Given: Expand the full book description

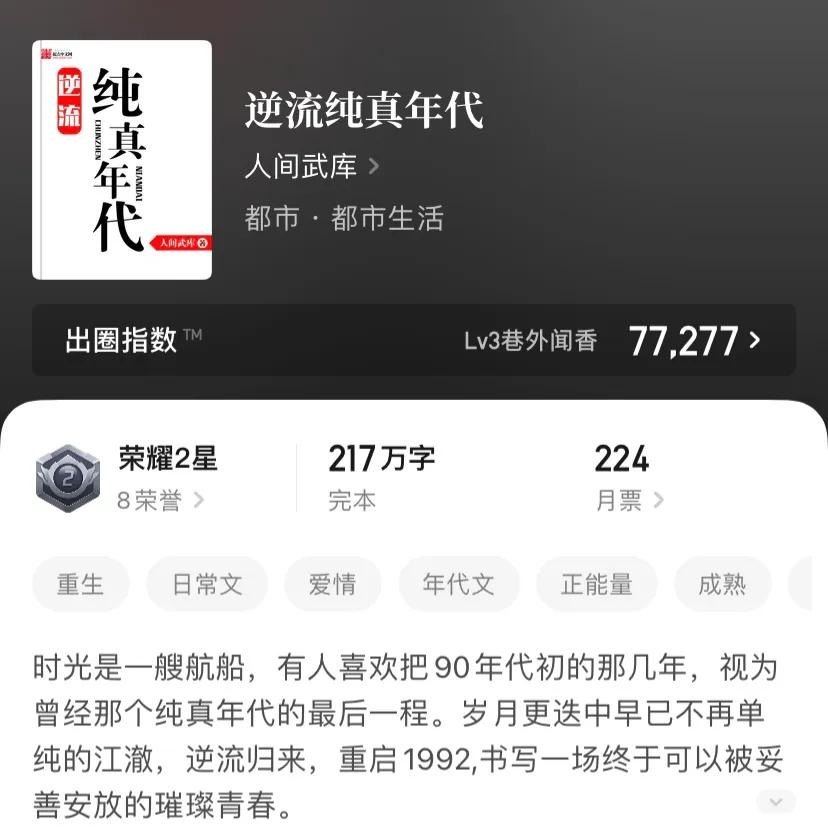Looking at the screenshot, I should coord(776,801).
